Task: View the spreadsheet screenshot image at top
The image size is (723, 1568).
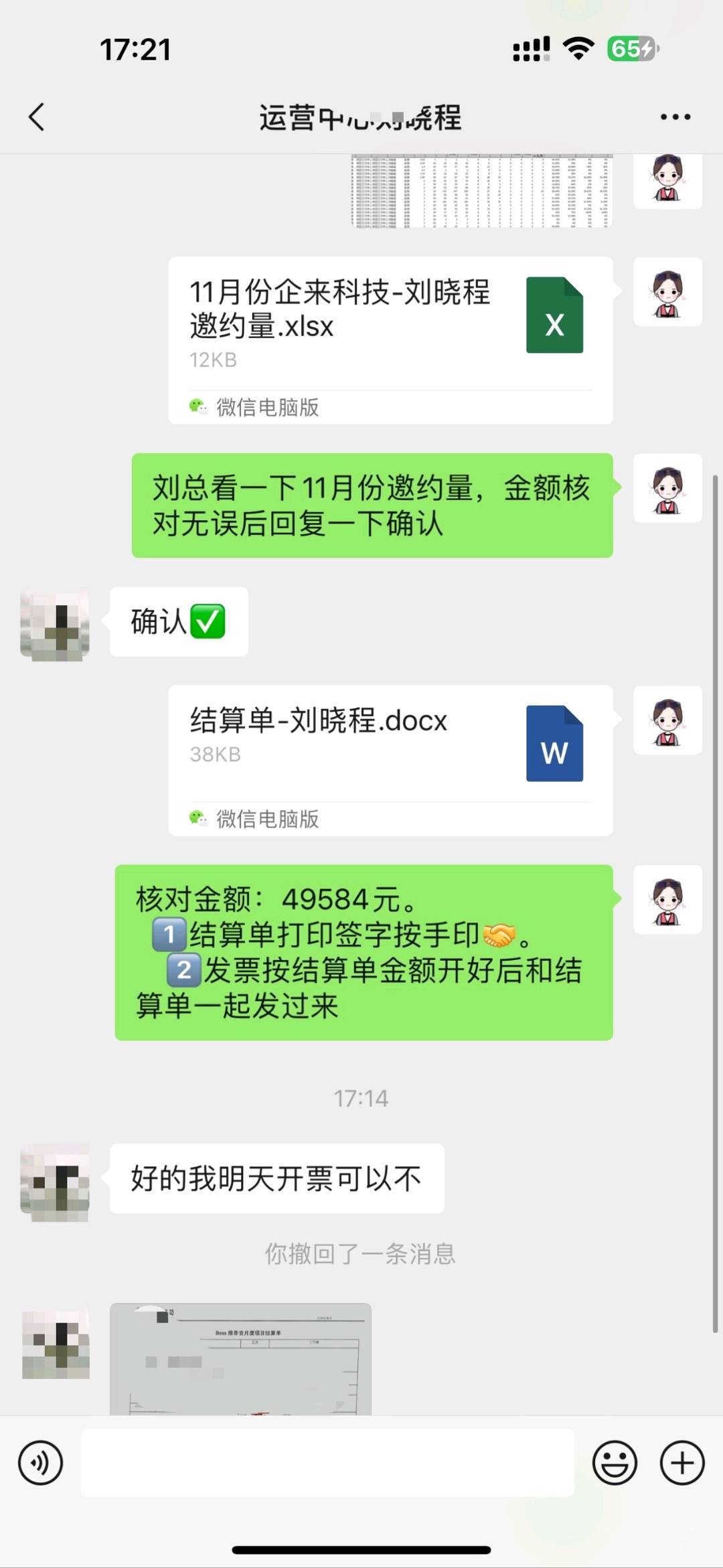Action: point(481,191)
